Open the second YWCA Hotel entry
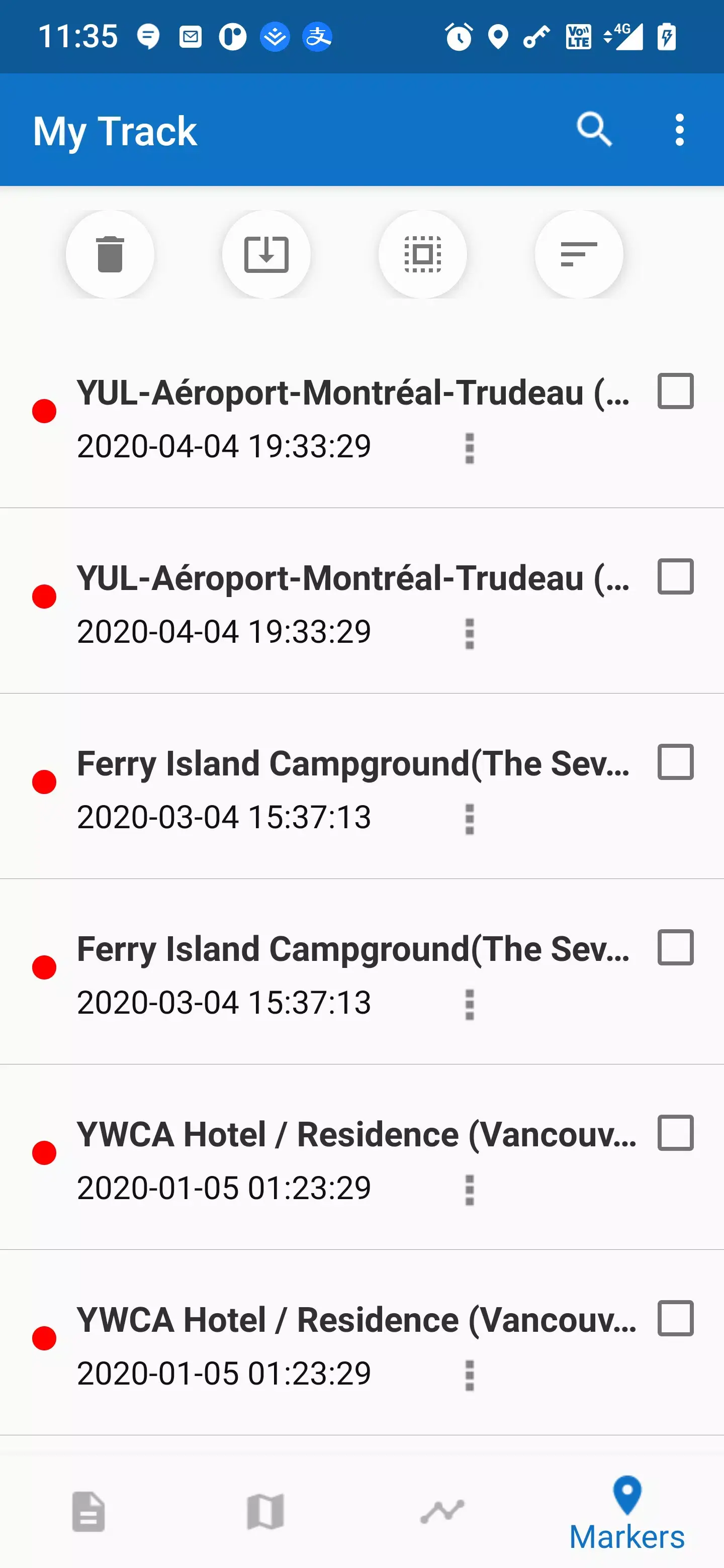Image resolution: width=724 pixels, height=1568 pixels. click(305, 1339)
